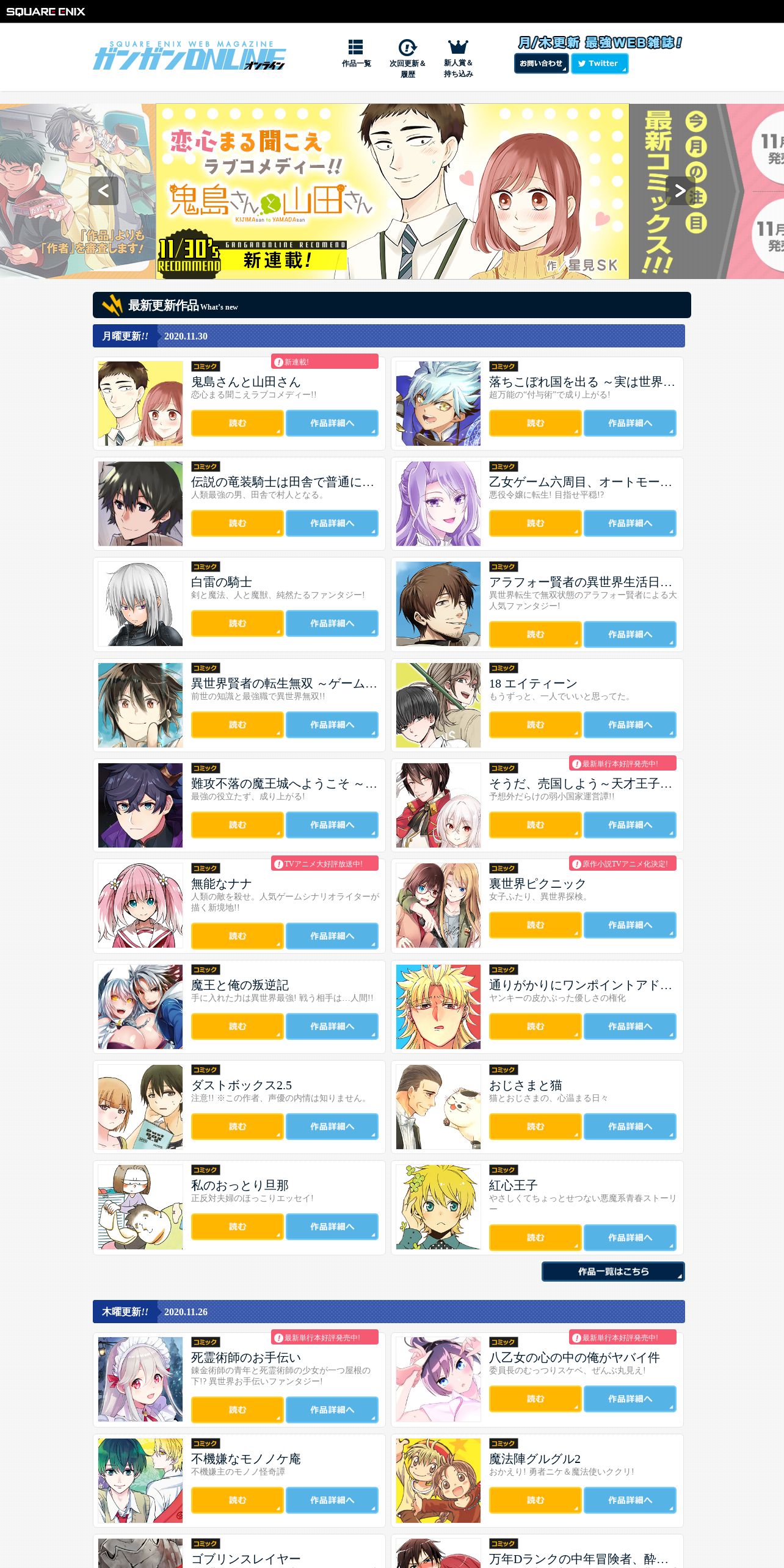View details of 魔法陣グルグル2
The image size is (784, 1568).
click(630, 1500)
